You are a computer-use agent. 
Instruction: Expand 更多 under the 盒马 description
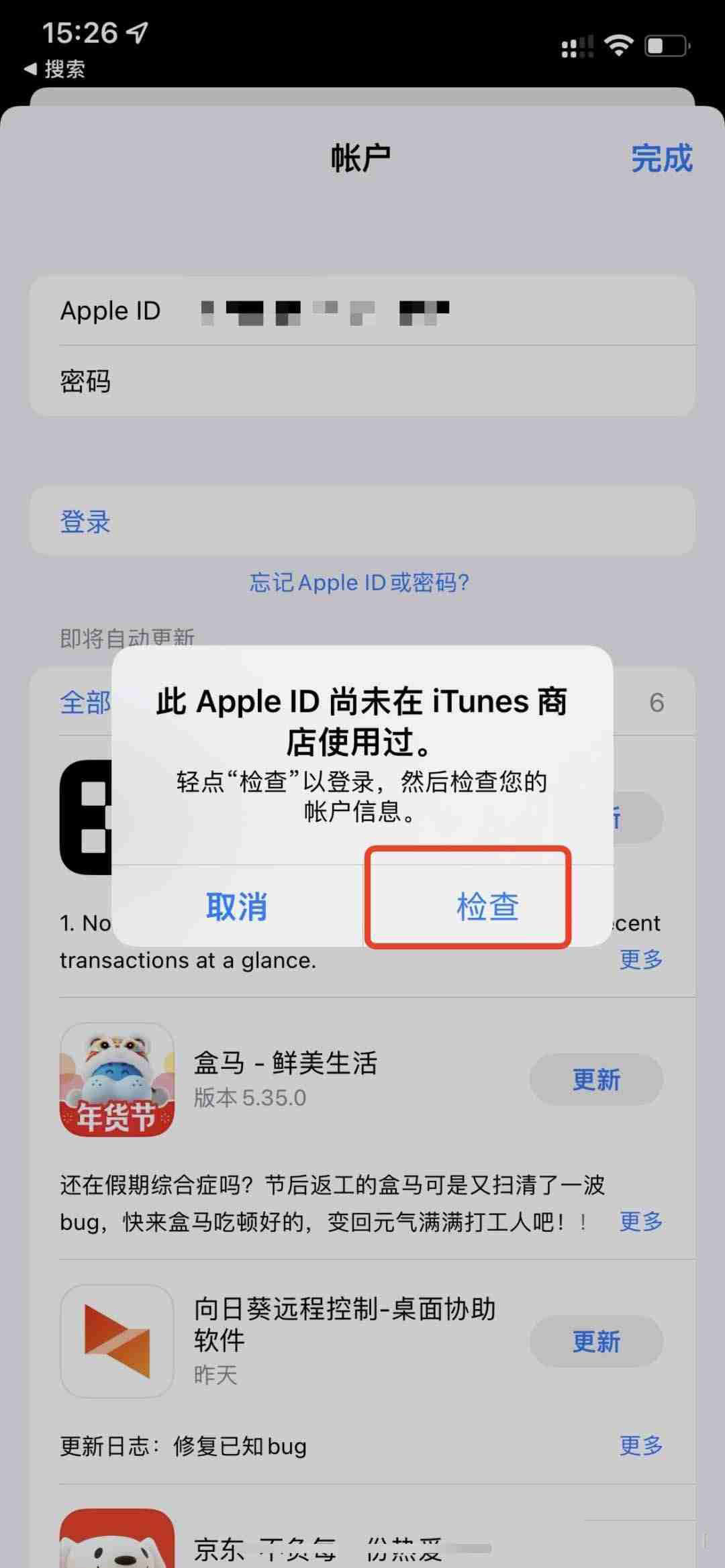[x=640, y=1221]
